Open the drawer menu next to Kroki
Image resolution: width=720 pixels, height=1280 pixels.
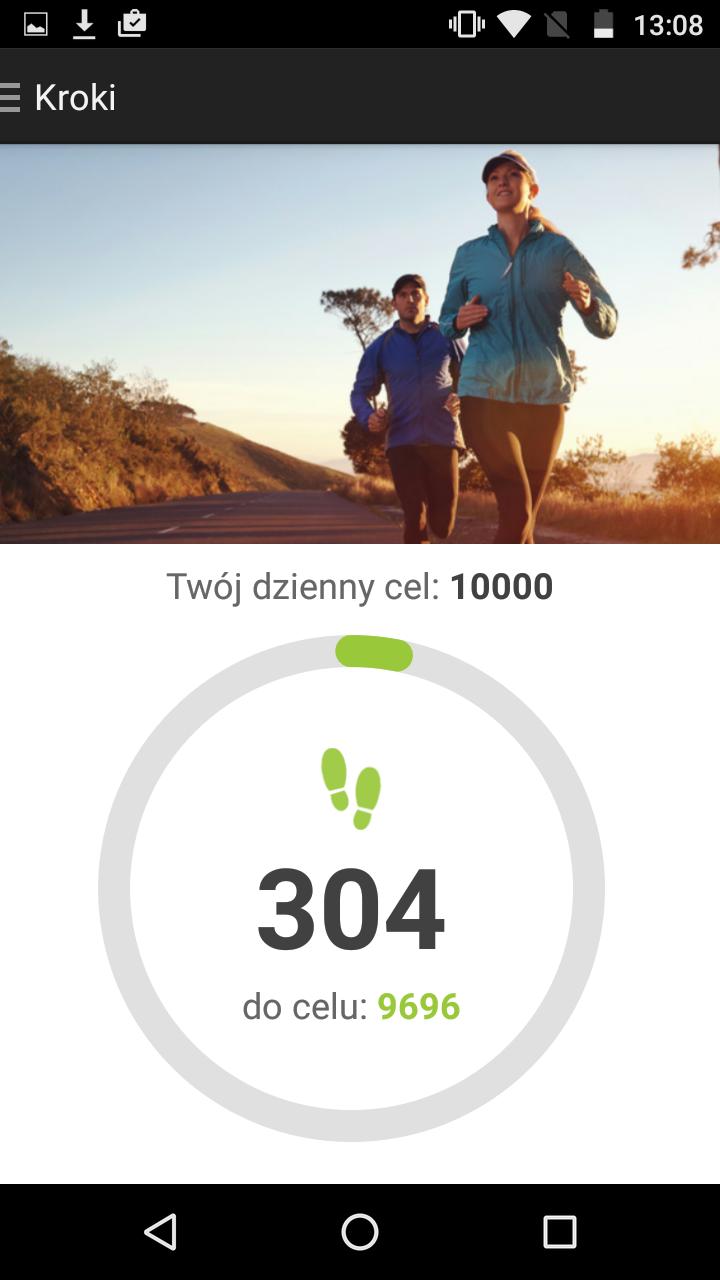[x=10, y=97]
